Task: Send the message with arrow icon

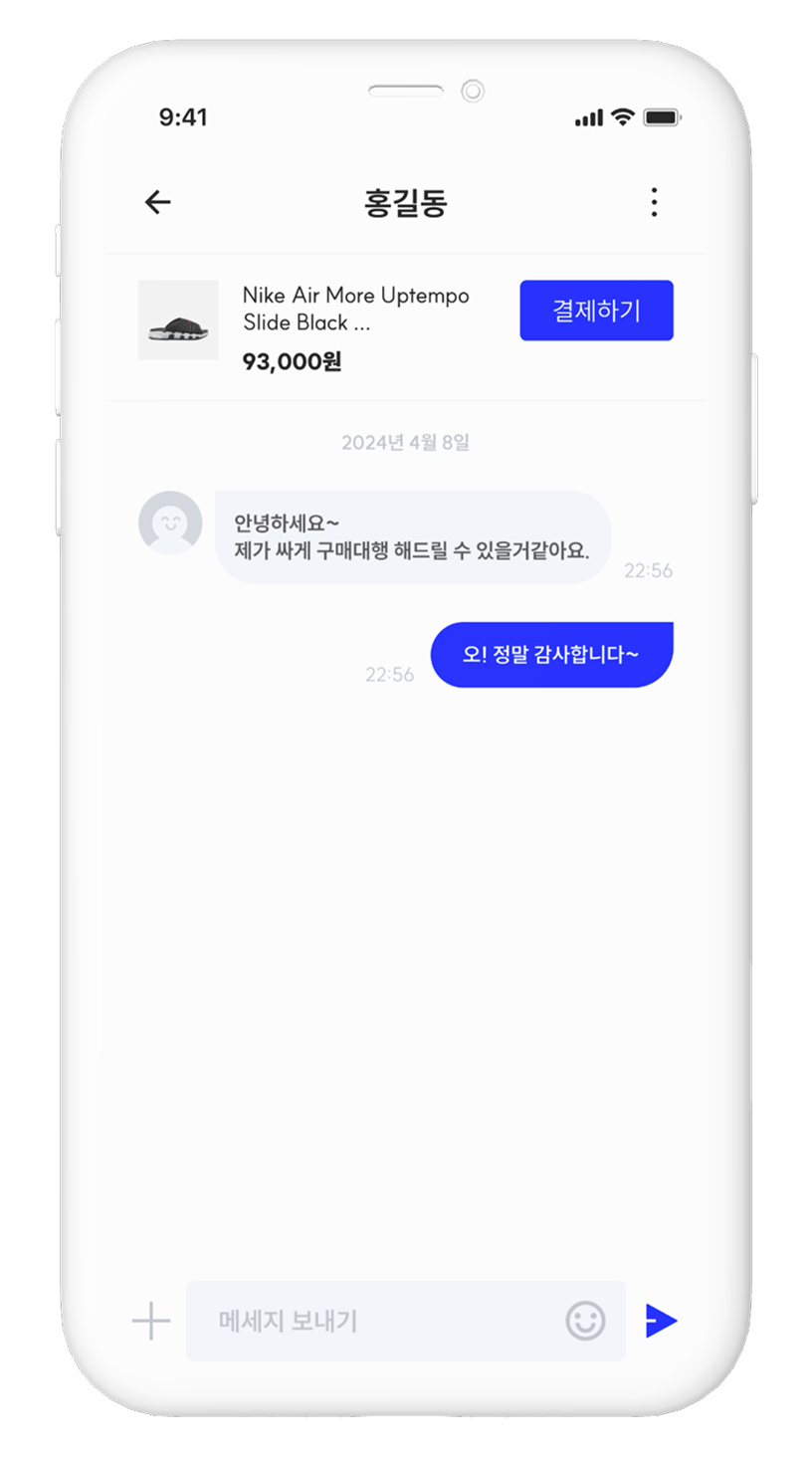Action: (661, 1321)
